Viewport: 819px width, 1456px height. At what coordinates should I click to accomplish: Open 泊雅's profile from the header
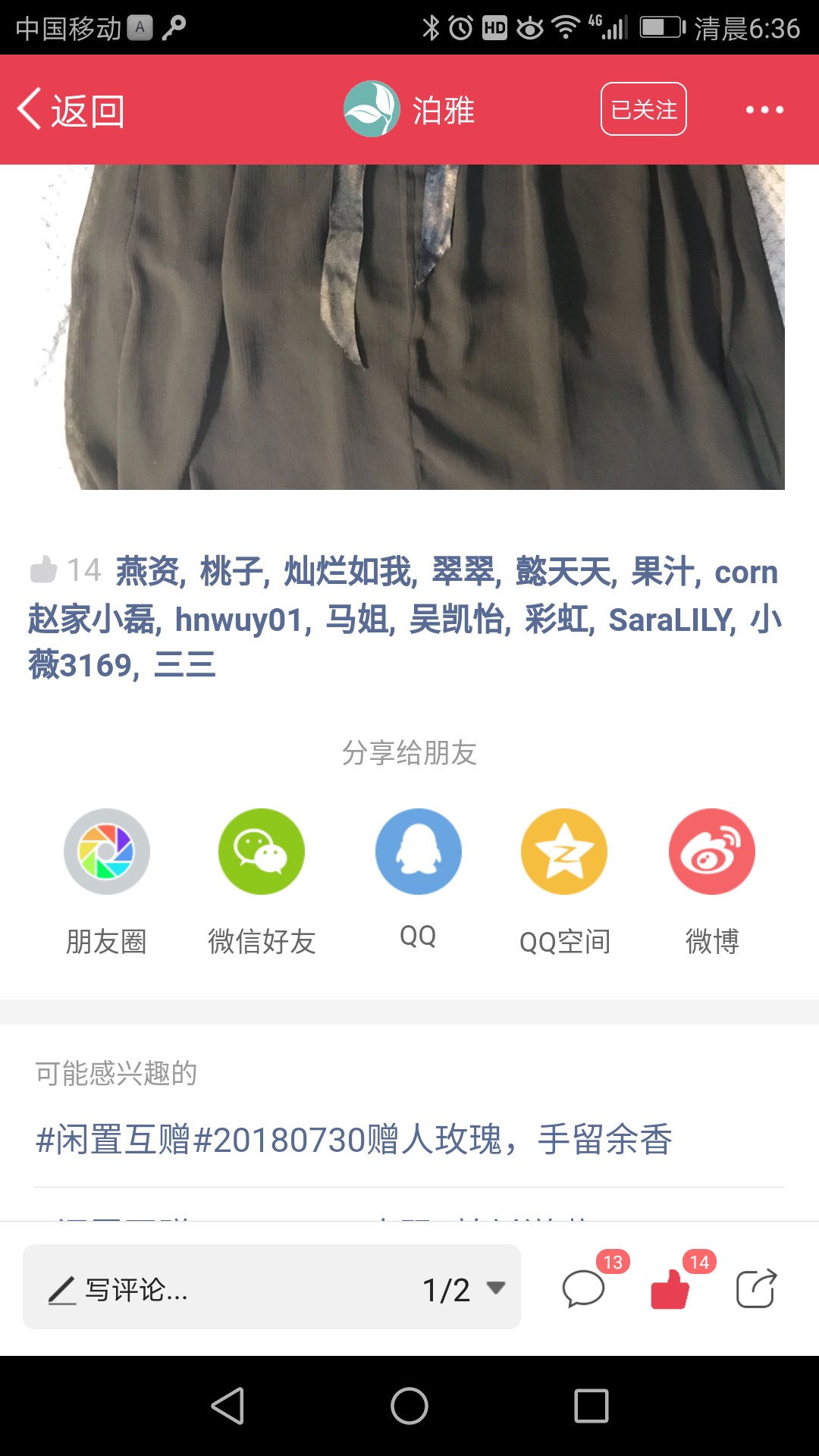coord(409,109)
